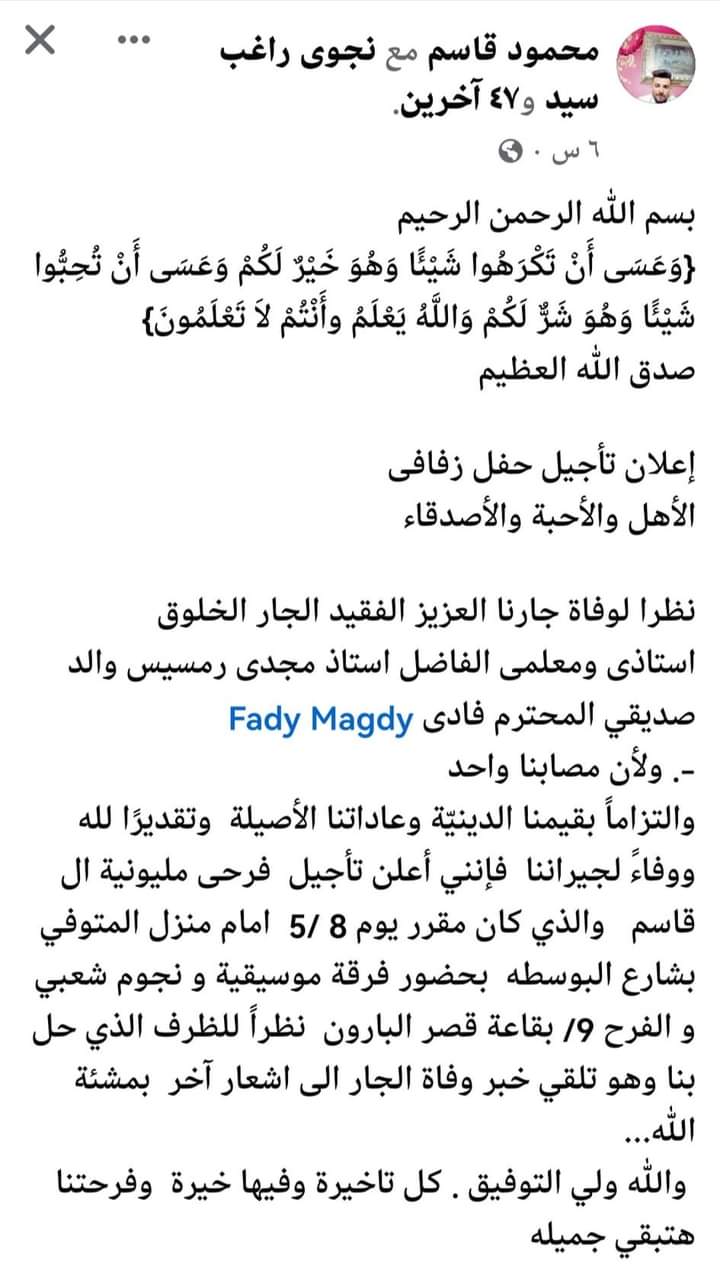
Task: Open the three-dot post options menu
Action: pos(134,41)
